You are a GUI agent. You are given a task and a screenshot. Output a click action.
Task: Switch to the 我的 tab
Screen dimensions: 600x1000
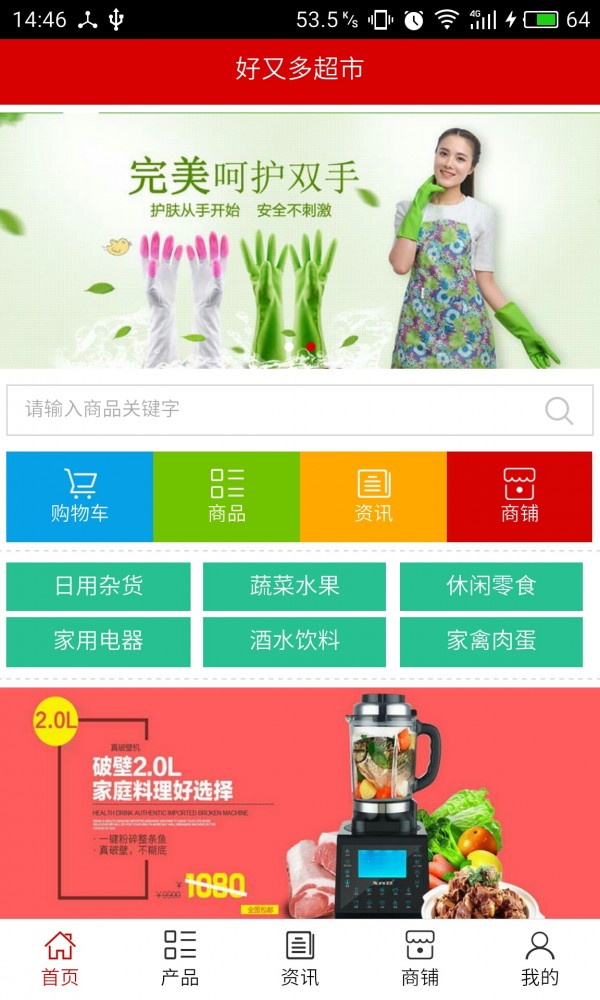tap(539, 959)
